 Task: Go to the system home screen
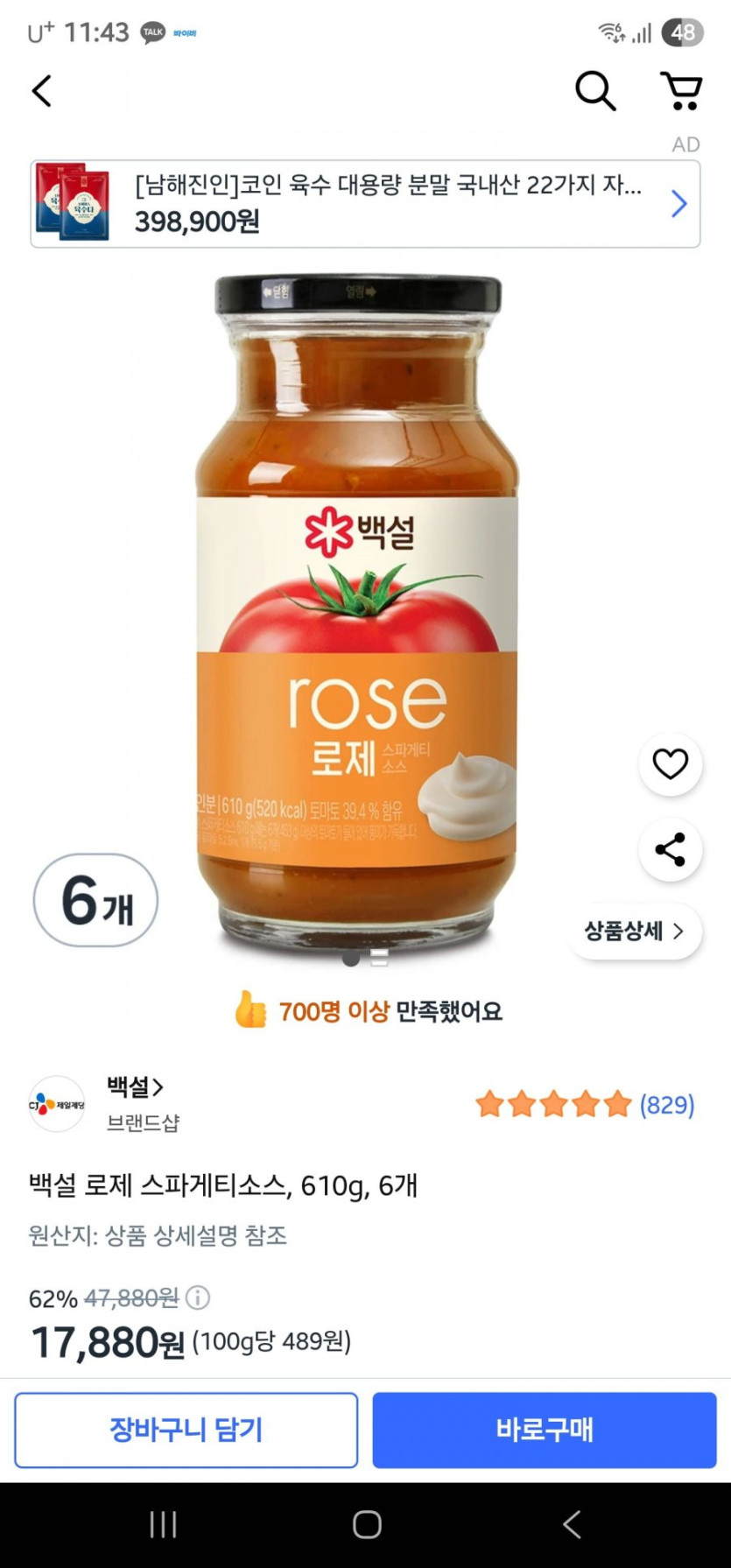tap(366, 1524)
